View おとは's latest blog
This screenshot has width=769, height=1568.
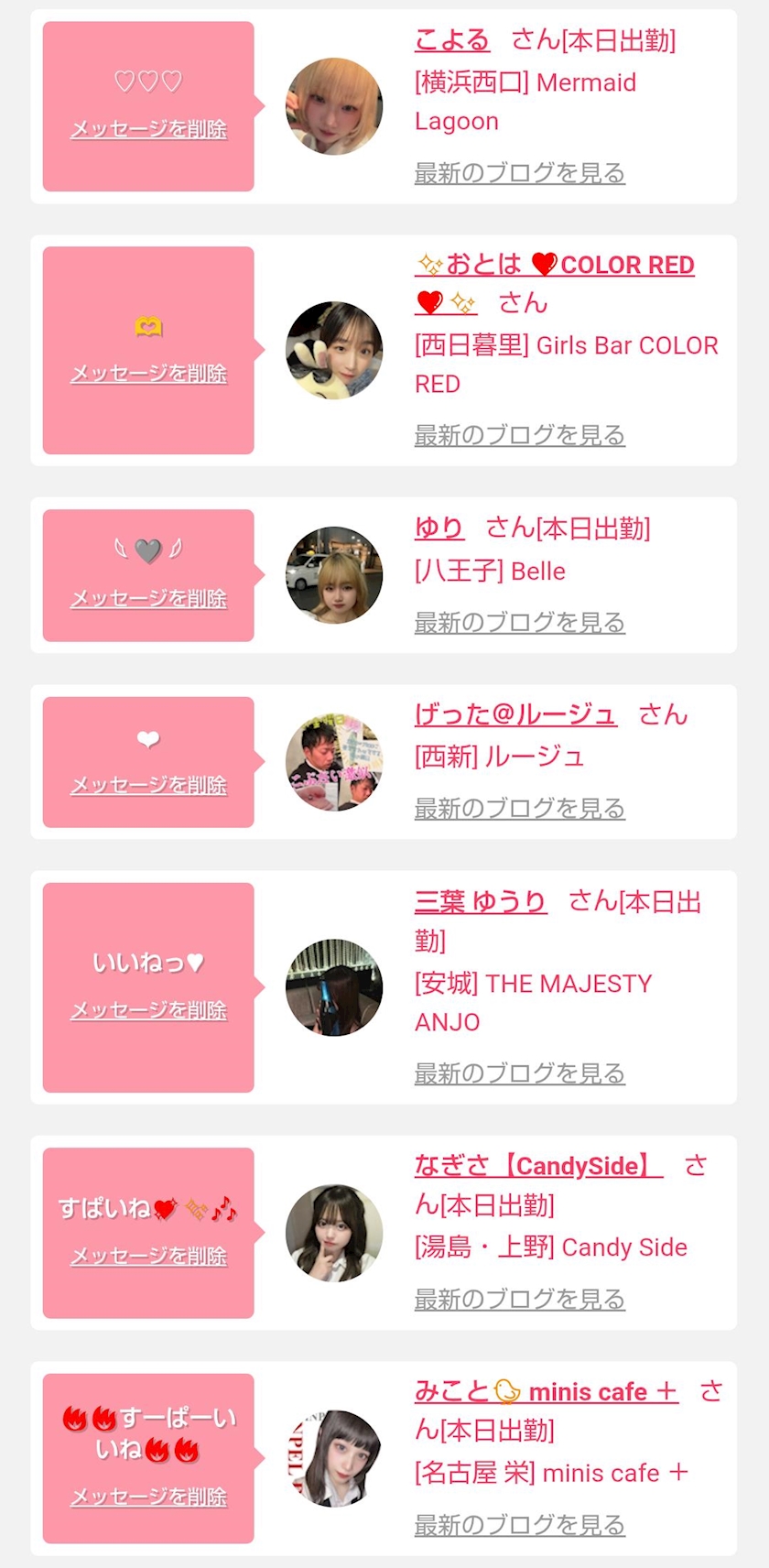coord(519,435)
